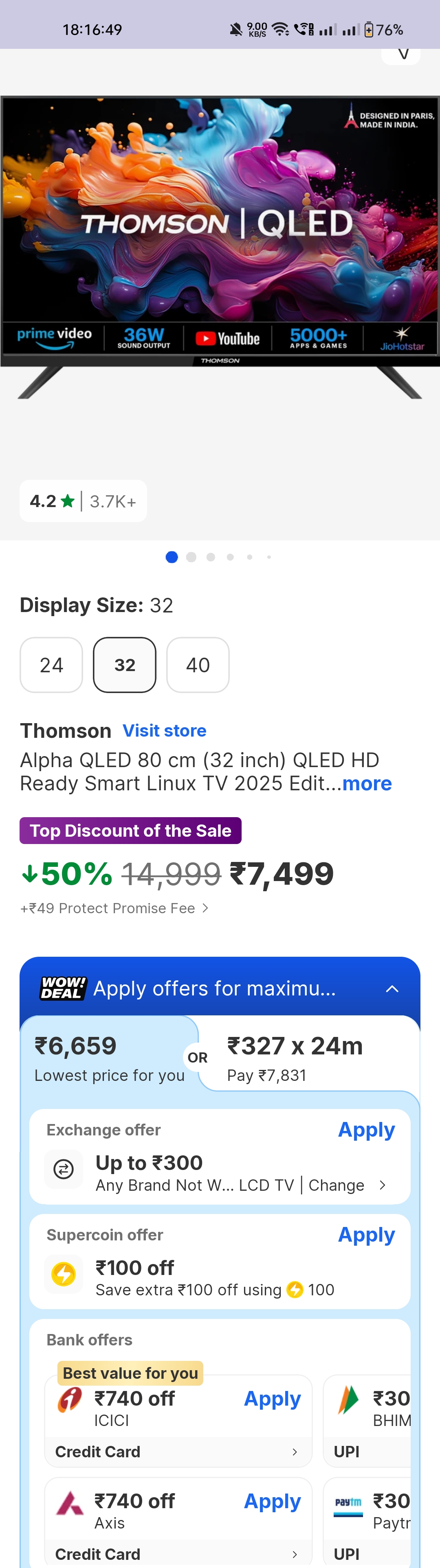Open ICICI Credit Card offer details

[x=177, y=1452]
